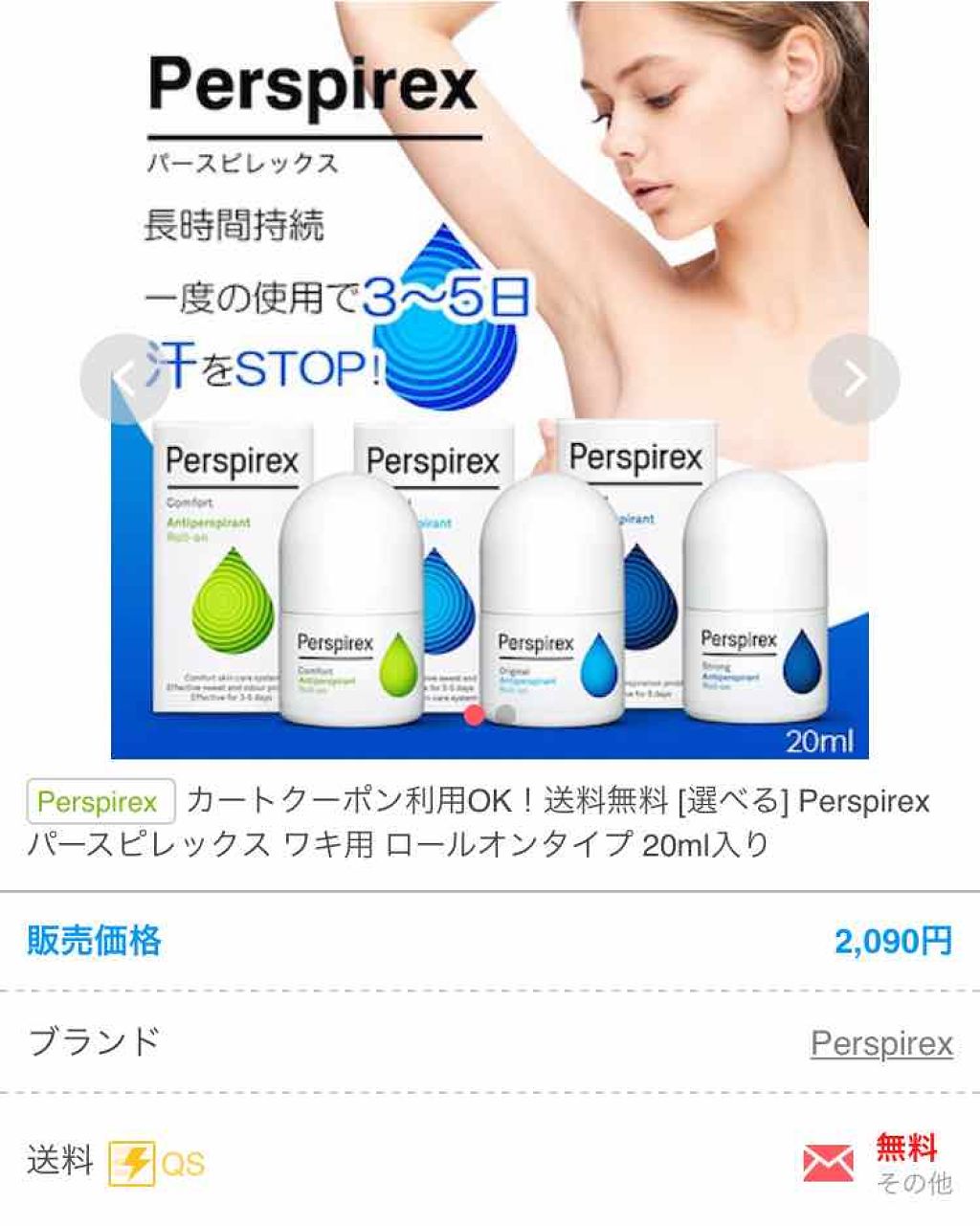Open the Perspirex brand page link
This screenshot has height=1226, width=980.
[x=881, y=1044]
